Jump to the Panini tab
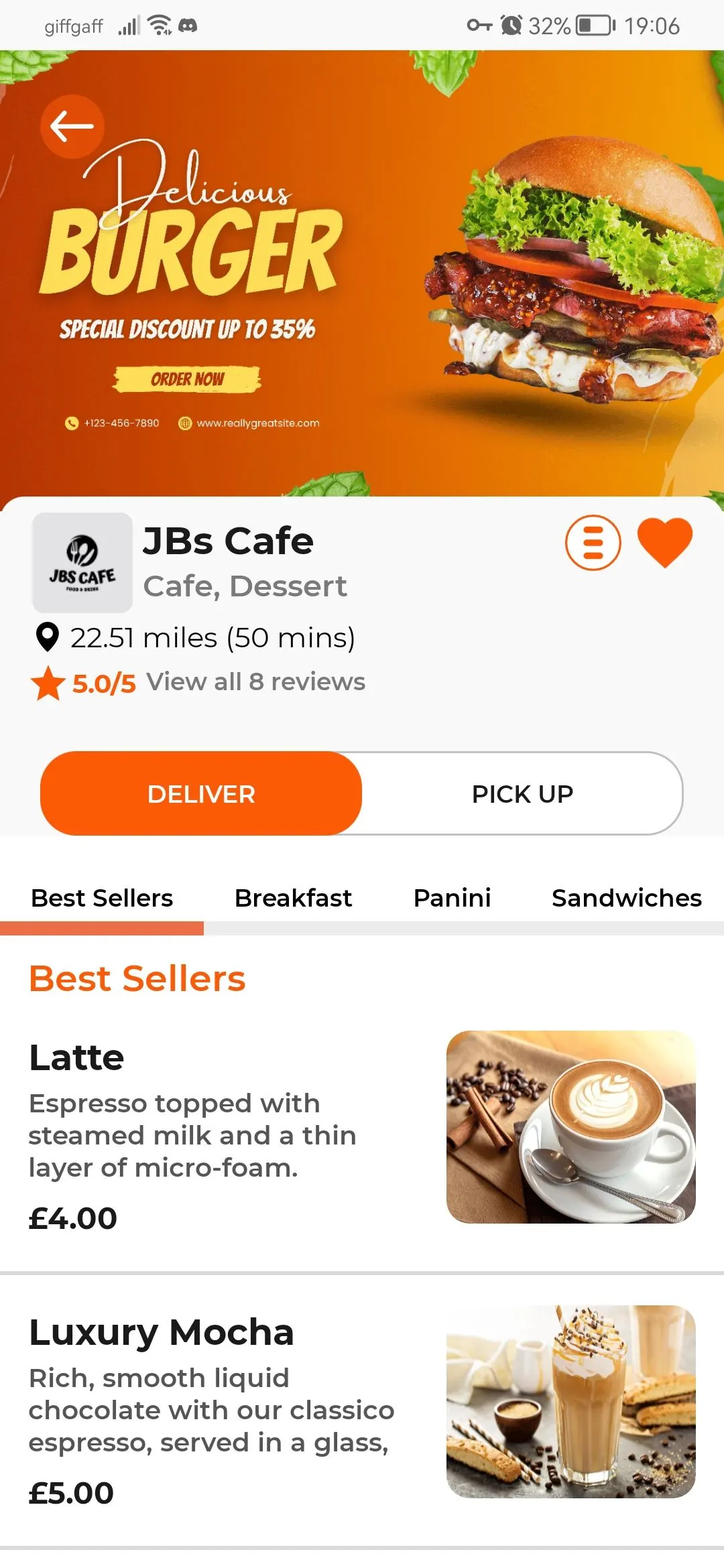 452,898
